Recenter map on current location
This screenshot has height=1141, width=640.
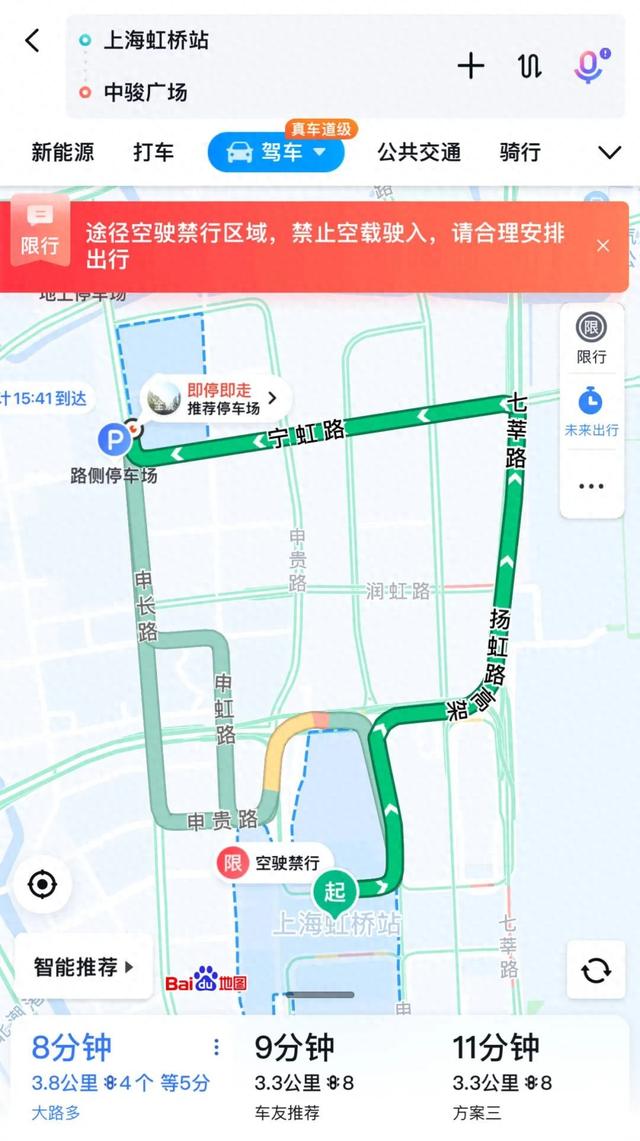(x=42, y=885)
